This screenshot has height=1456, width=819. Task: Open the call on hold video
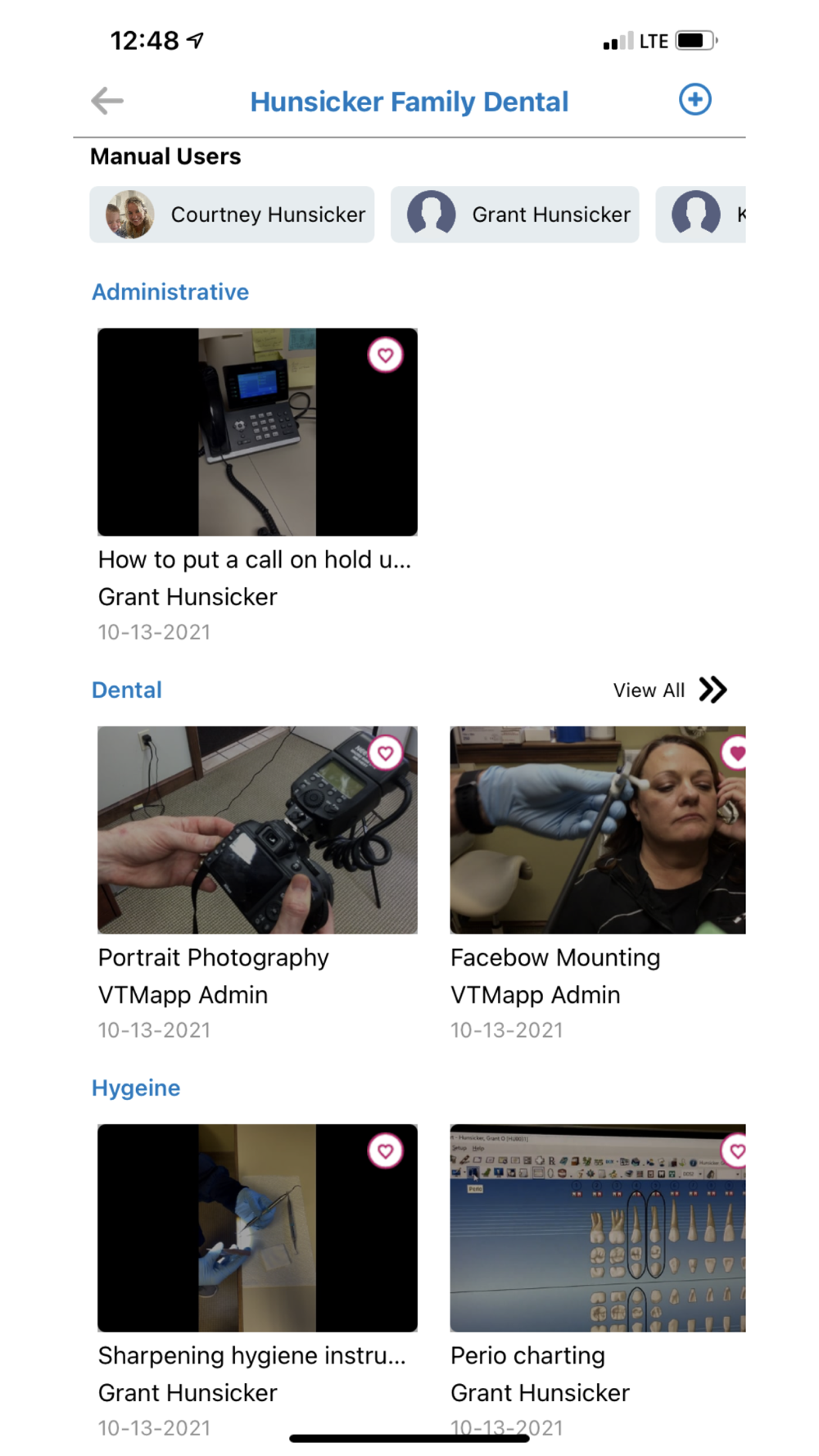257,432
